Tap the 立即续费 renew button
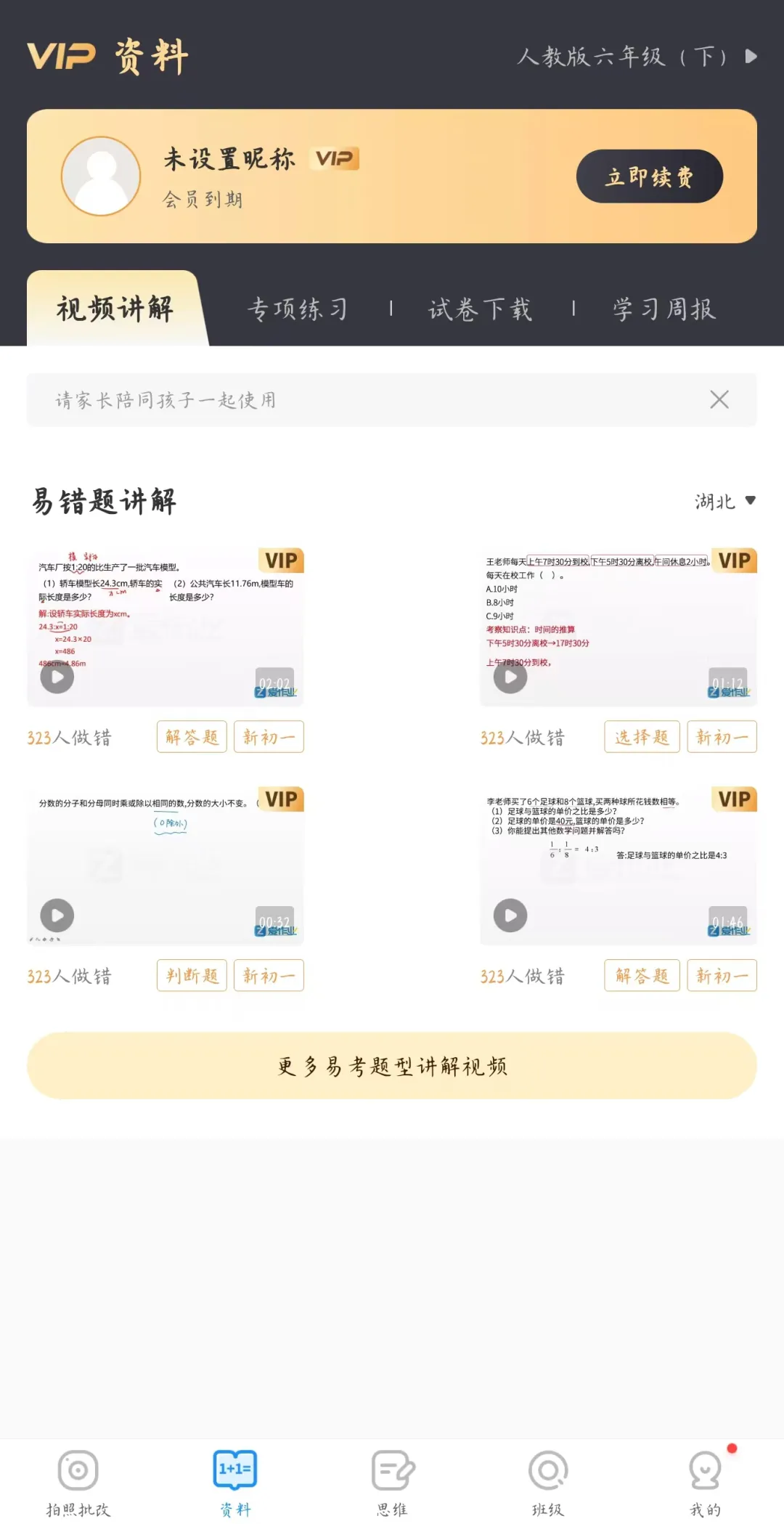 point(649,176)
